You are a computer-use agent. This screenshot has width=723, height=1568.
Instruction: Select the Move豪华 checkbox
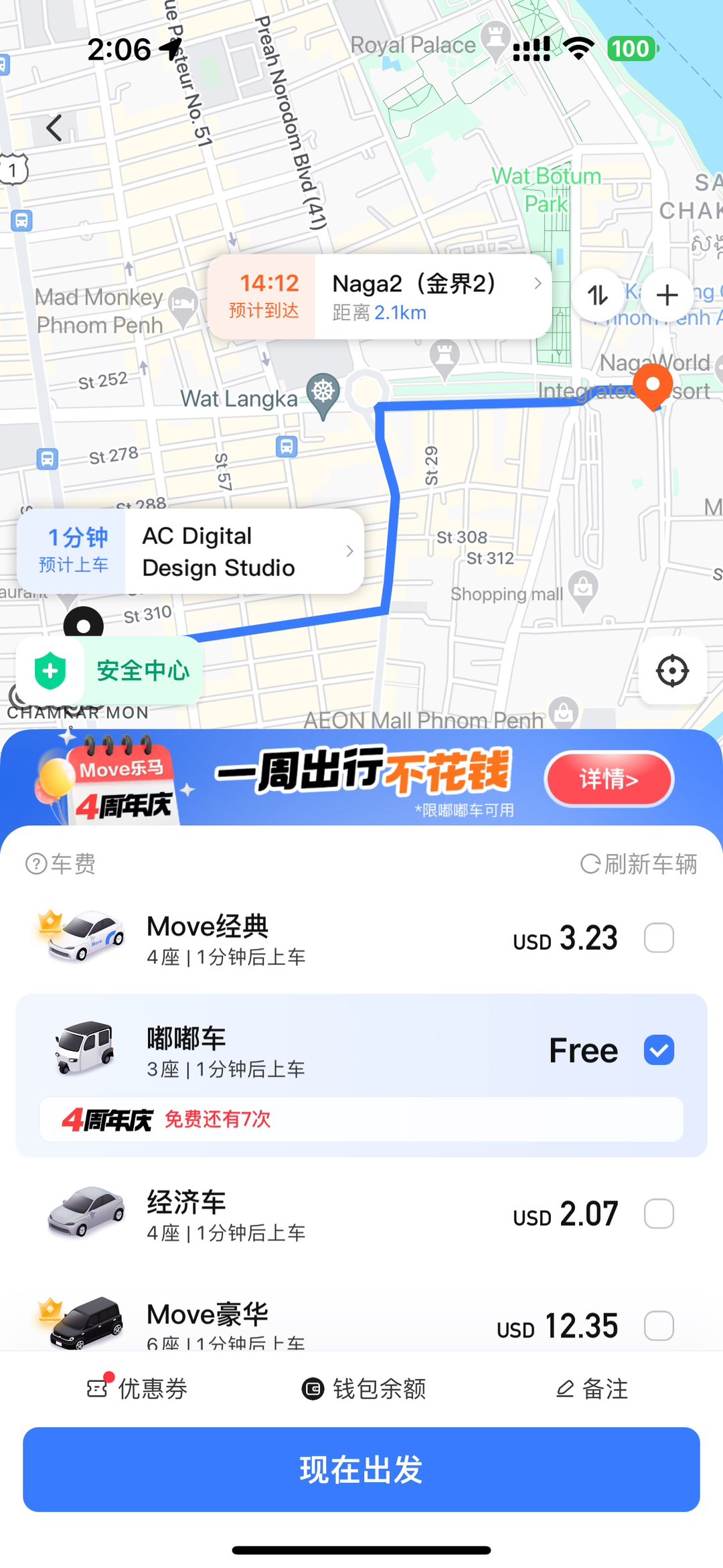(659, 1326)
